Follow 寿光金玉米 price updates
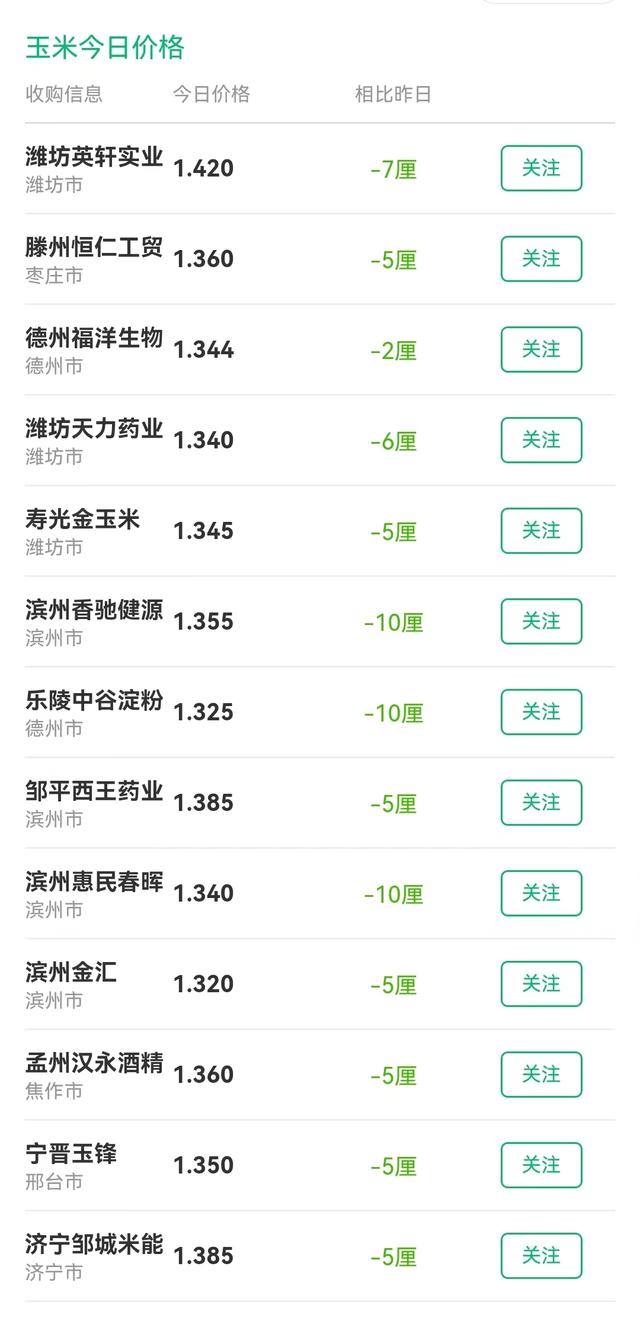Viewport: 640px width, 1321px height. click(541, 531)
